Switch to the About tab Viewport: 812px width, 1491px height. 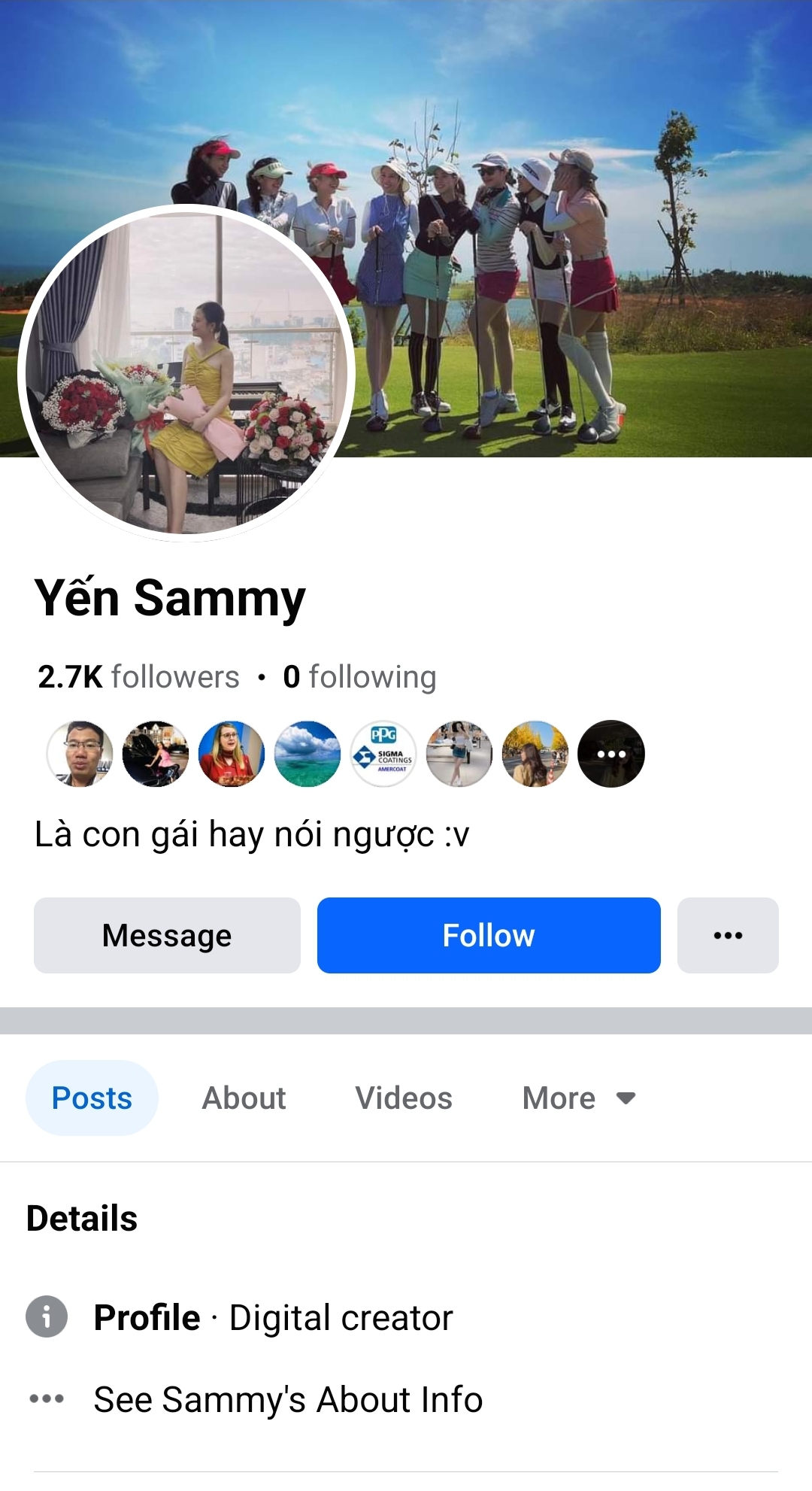pos(244,1098)
